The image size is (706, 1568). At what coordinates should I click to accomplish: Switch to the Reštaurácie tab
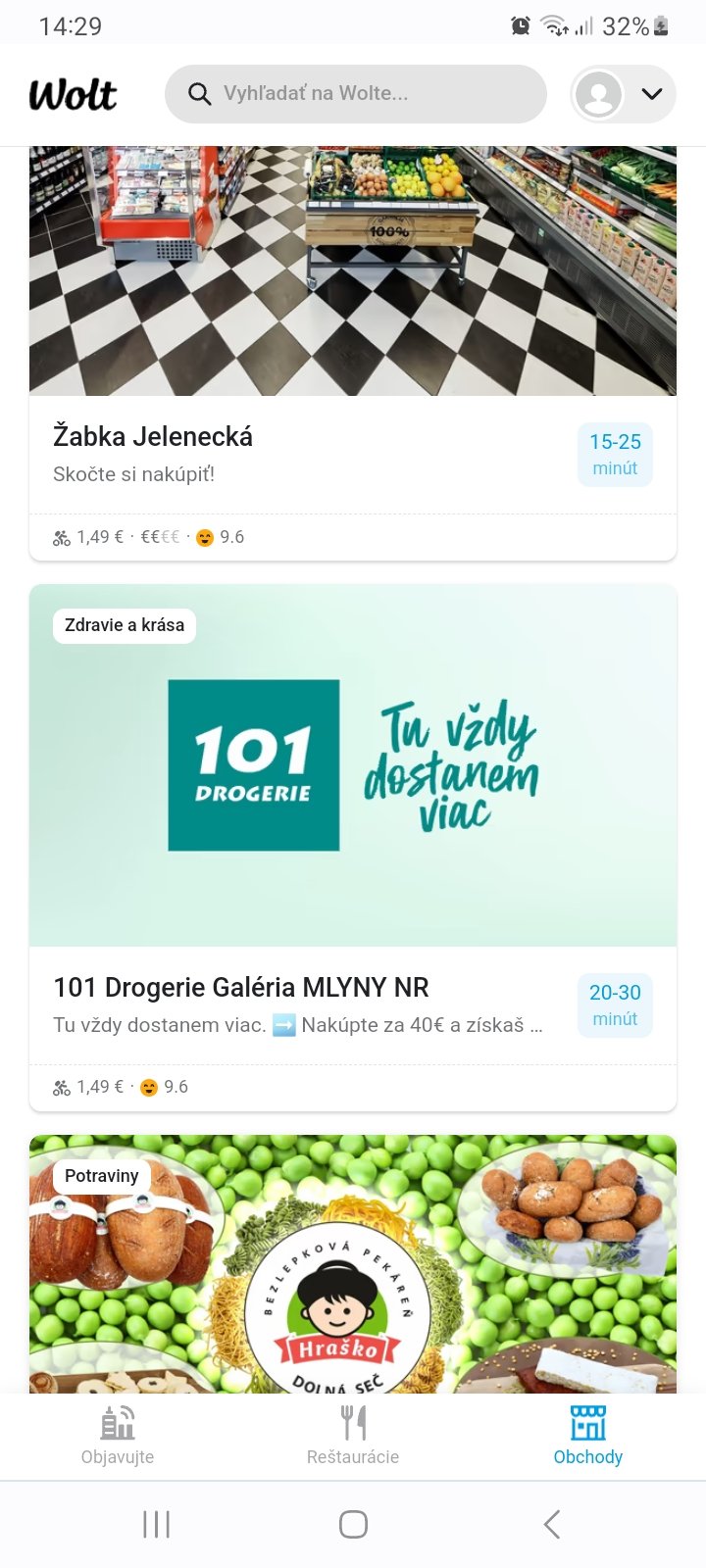pyautogui.click(x=353, y=1436)
